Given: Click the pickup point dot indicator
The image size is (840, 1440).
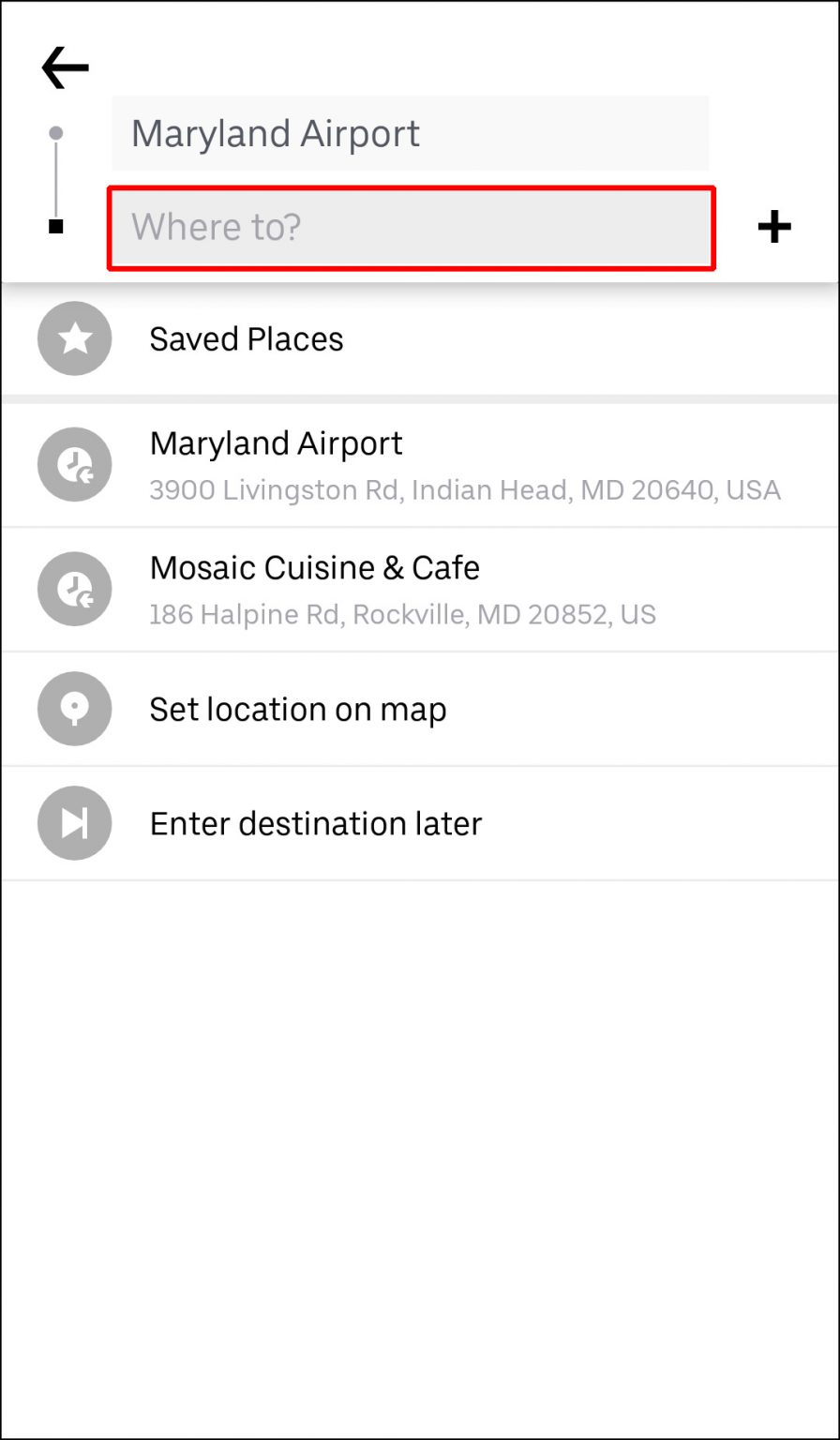Looking at the screenshot, I should point(56,132).
